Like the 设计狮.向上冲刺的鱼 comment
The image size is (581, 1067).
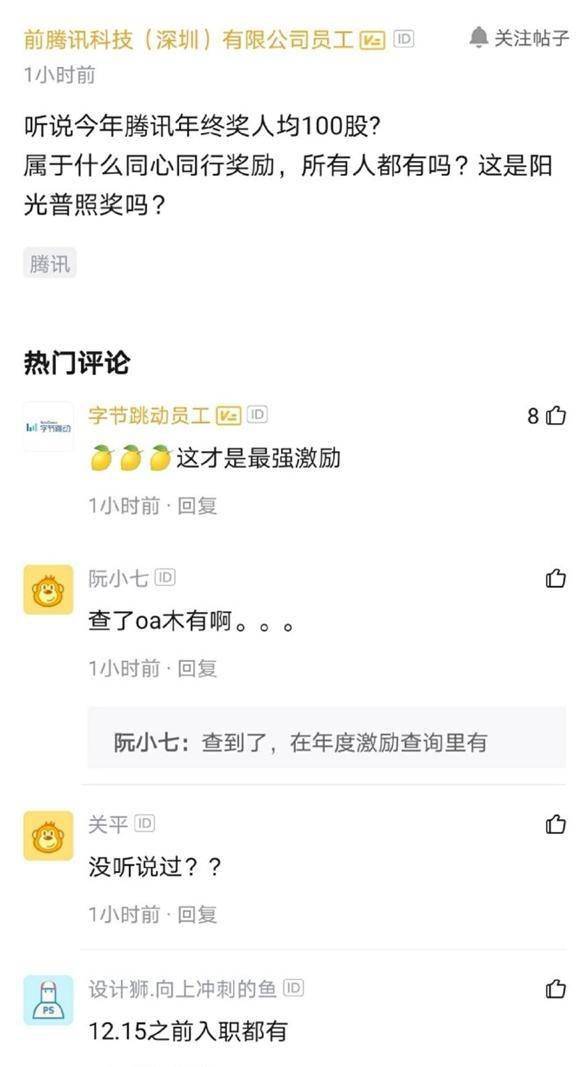coord(555,988)
